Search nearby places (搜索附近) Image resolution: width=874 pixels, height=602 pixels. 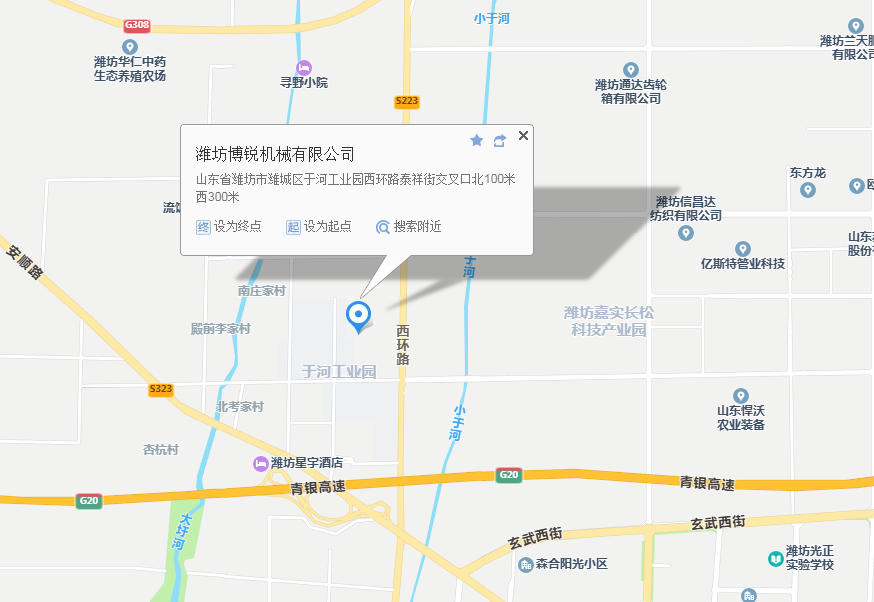[x=408, y=227]
